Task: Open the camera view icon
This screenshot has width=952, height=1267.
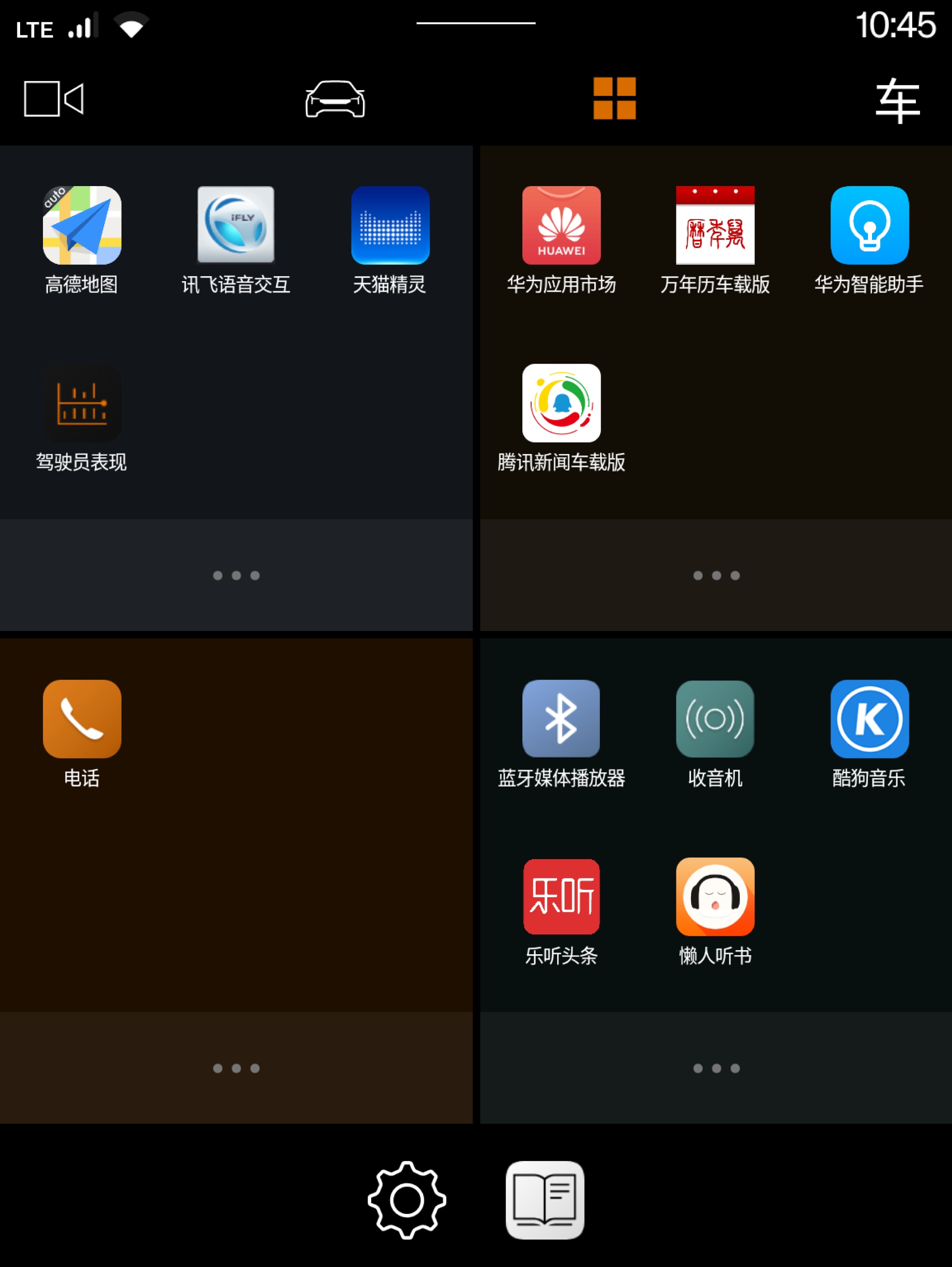Action: 54,98
